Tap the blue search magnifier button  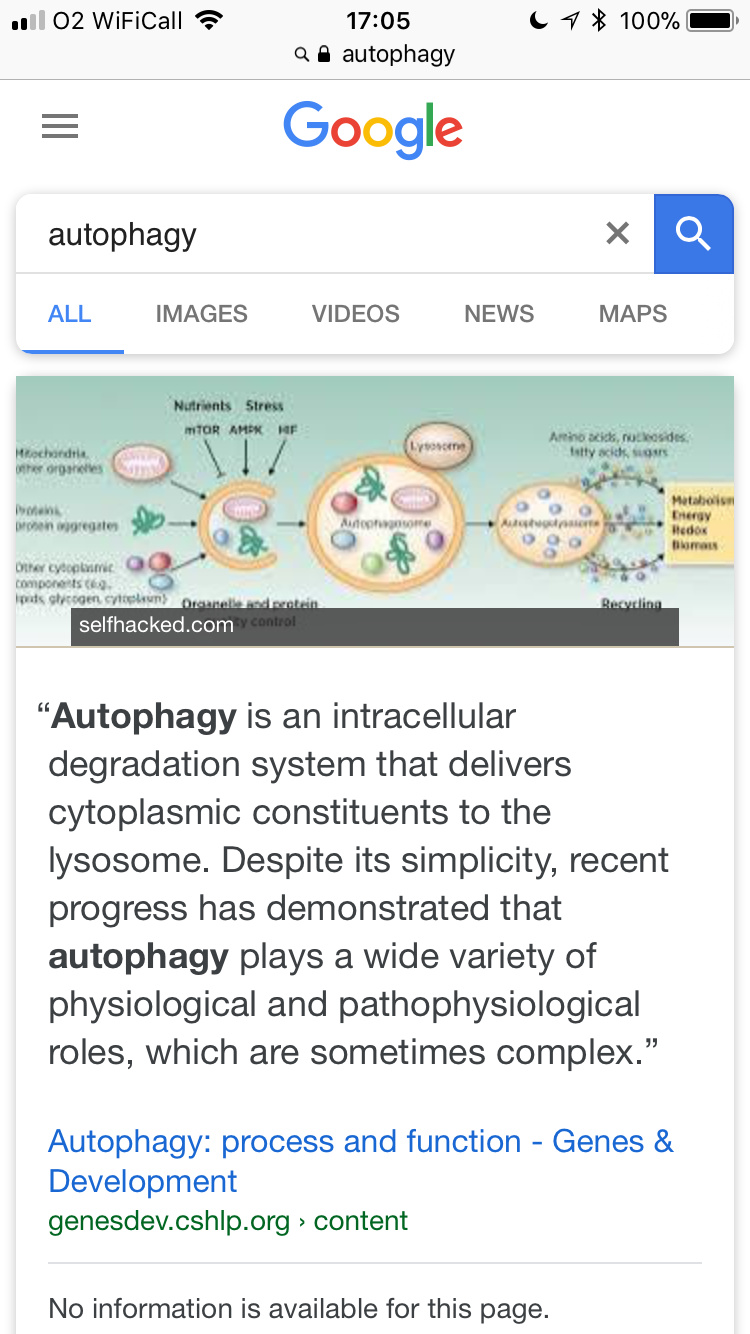pyautogui.click(x=693, y=234)
